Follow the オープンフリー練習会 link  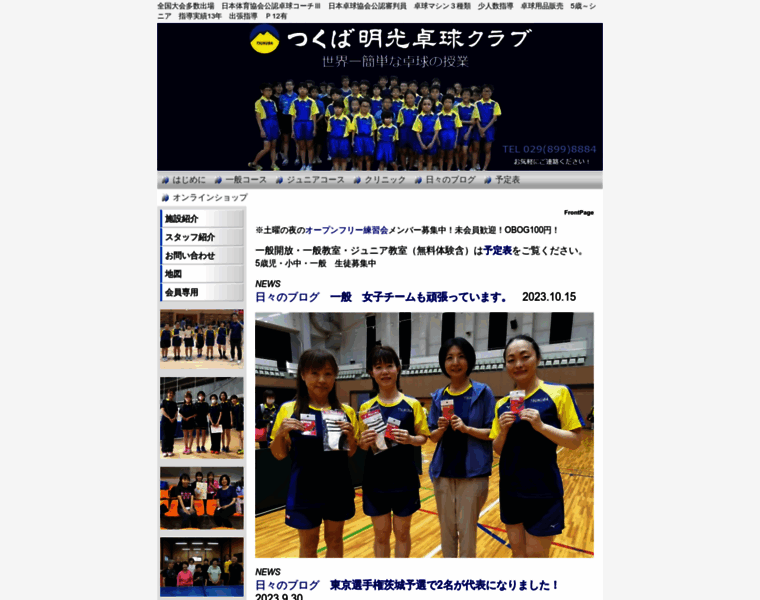point(346,230)
